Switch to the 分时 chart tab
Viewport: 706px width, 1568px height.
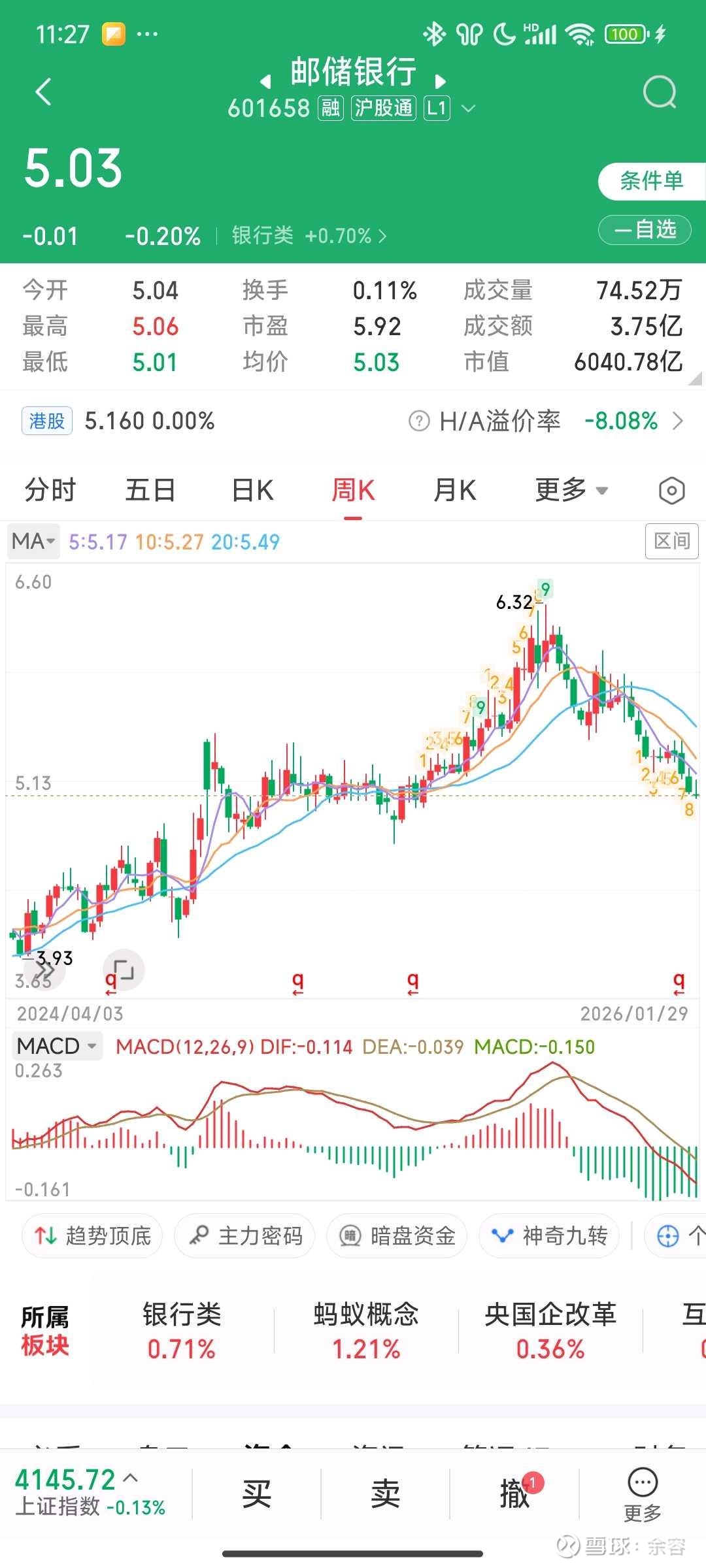point(50,490)
